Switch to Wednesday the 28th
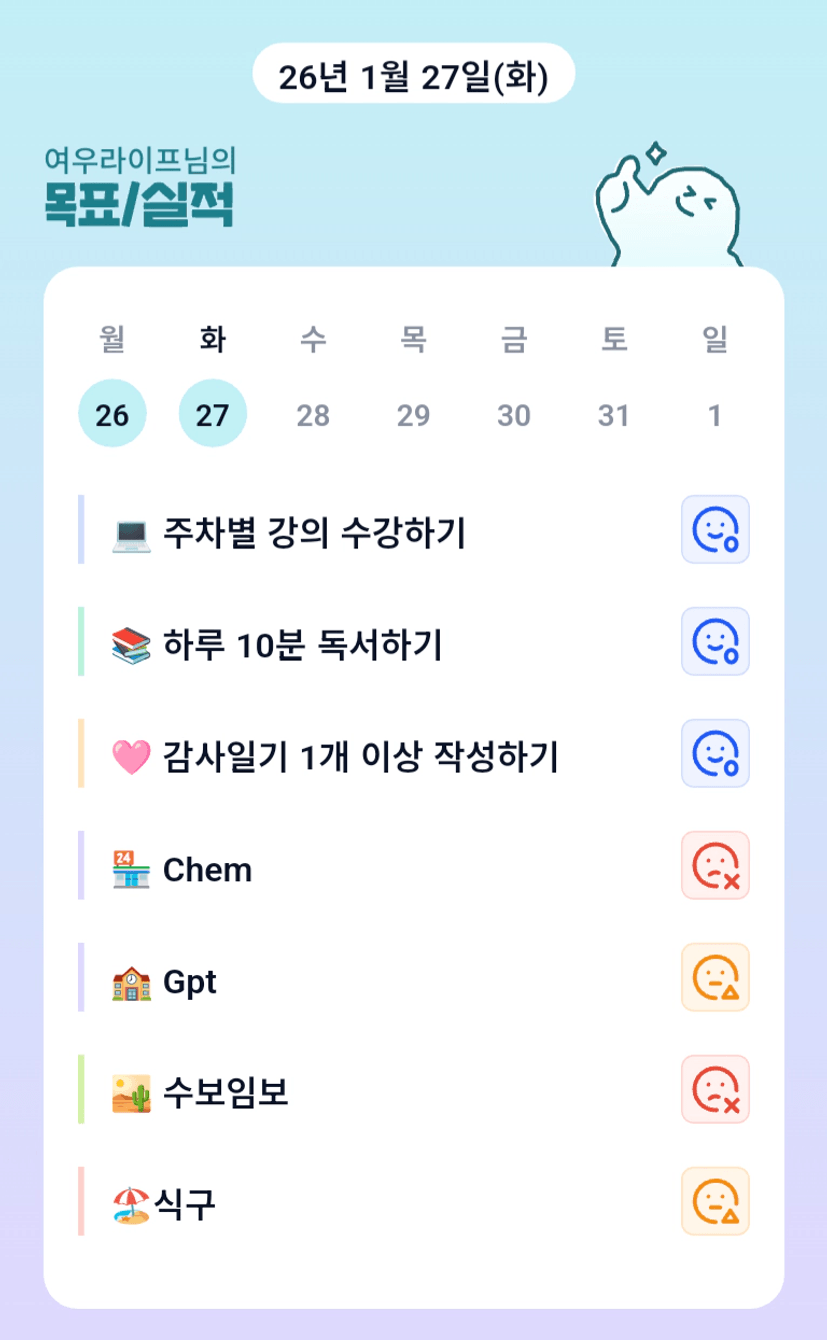 point(313,414)
